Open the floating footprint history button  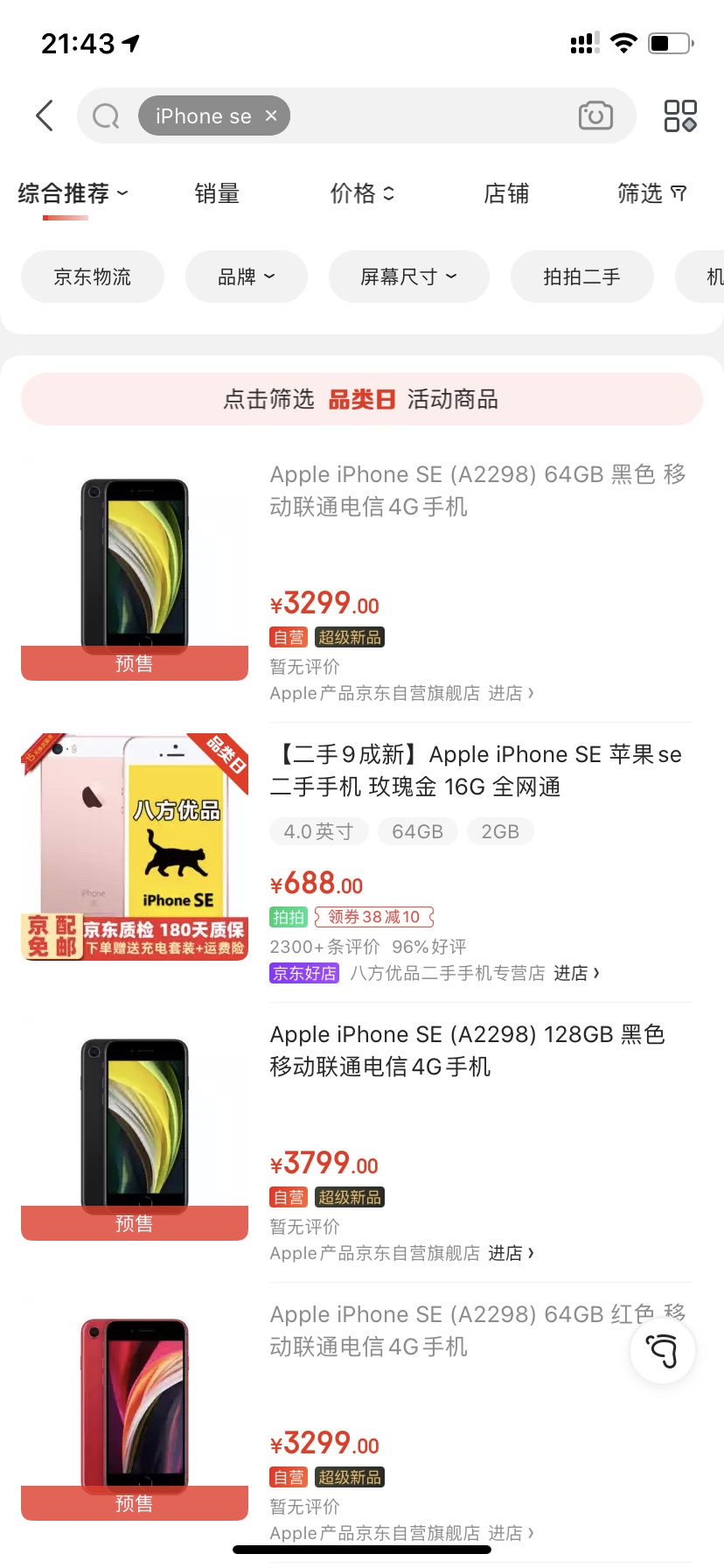click(x=663, y=1351)
